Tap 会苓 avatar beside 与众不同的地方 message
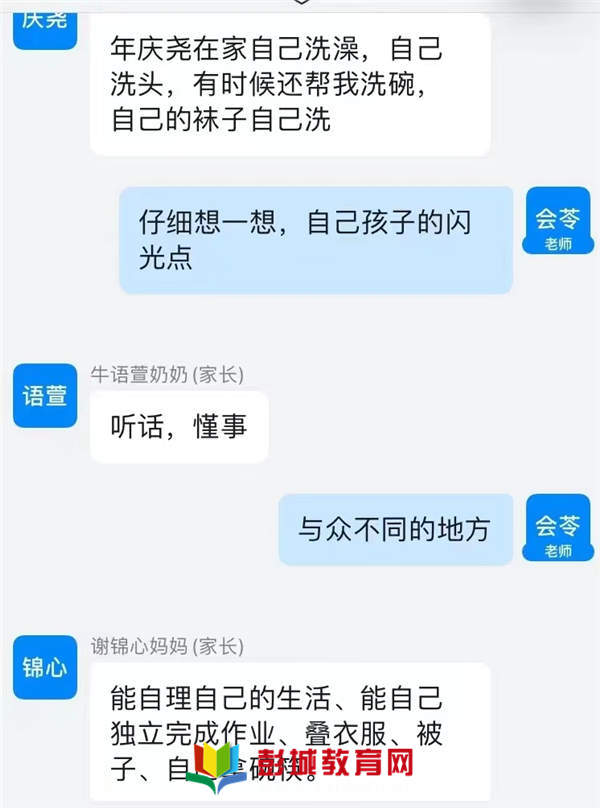 [558, 531]
